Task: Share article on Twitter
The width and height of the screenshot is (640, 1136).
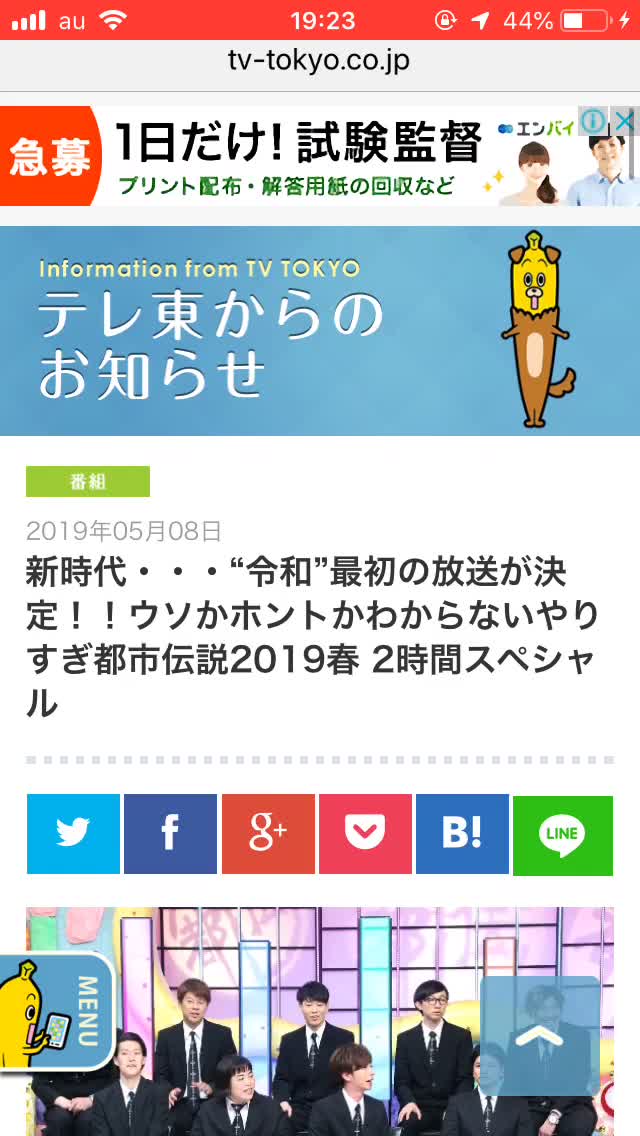Action: 73,834
